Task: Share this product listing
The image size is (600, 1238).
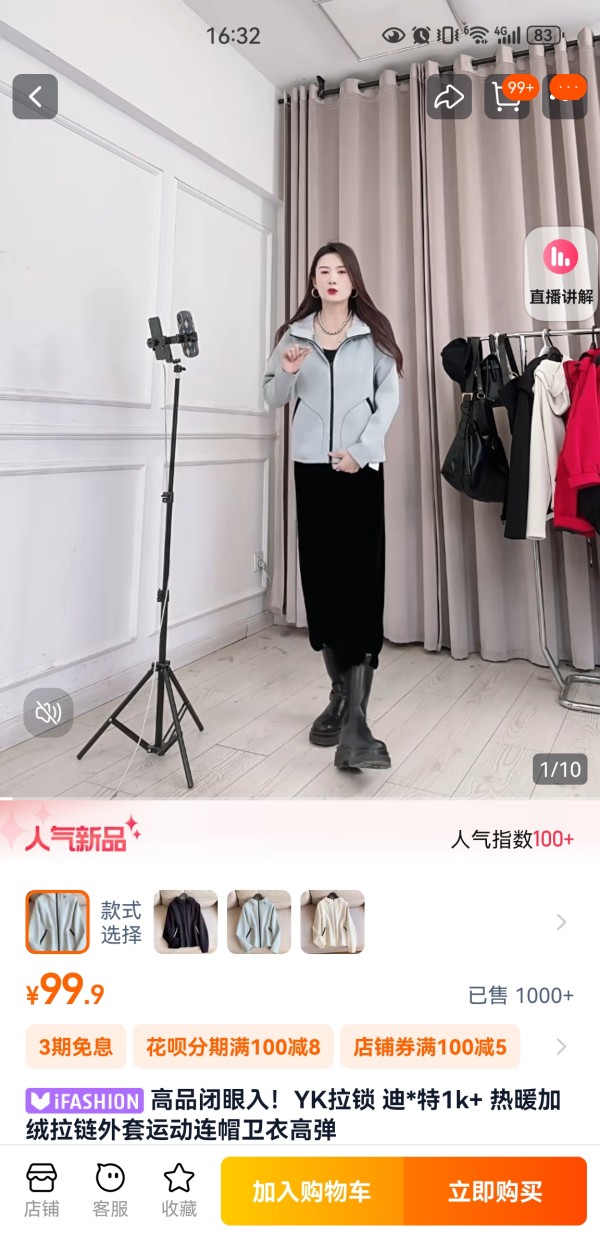Action: click(449, 97)
